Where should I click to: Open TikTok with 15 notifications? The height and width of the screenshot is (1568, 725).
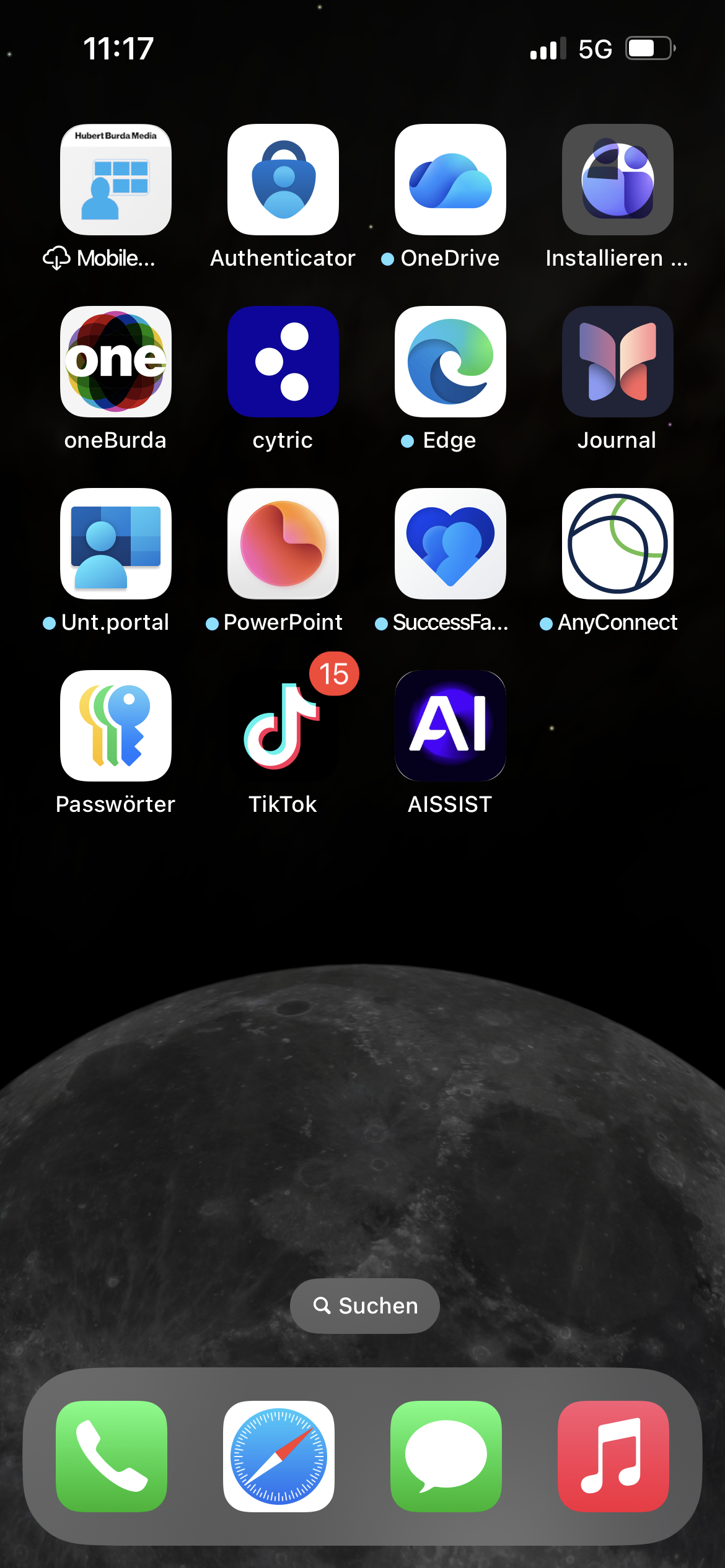pos(283,726)
